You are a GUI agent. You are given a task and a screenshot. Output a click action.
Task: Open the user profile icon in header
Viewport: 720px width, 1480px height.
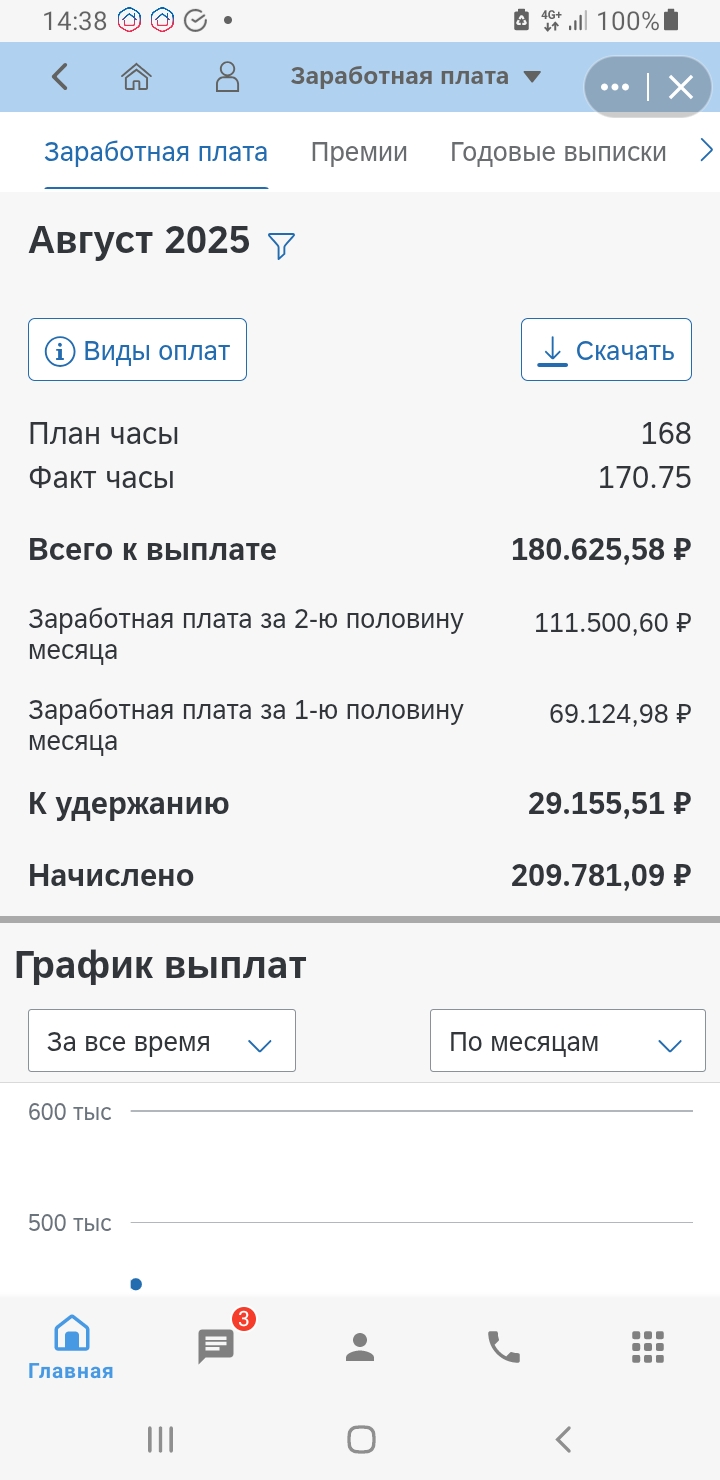[228, 77]
